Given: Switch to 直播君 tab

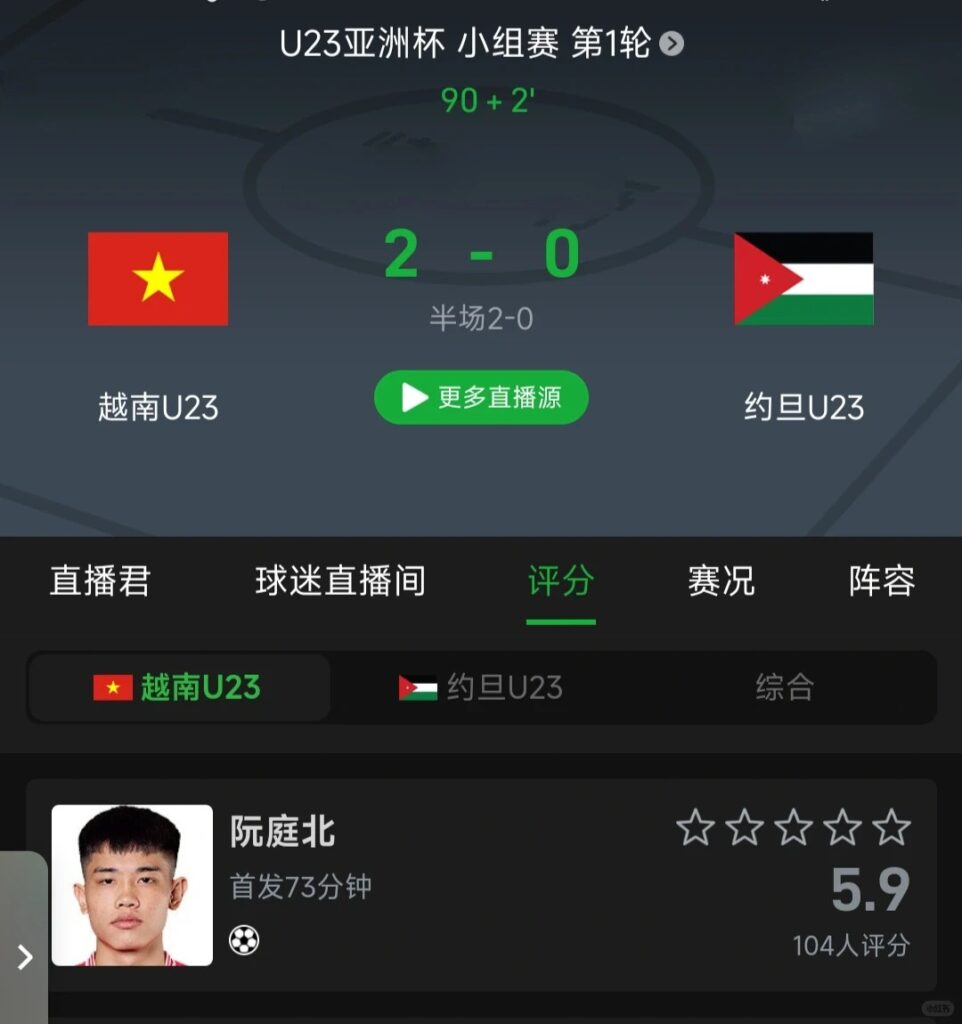Looking at the screenshot, I should (x=100, y=581).
